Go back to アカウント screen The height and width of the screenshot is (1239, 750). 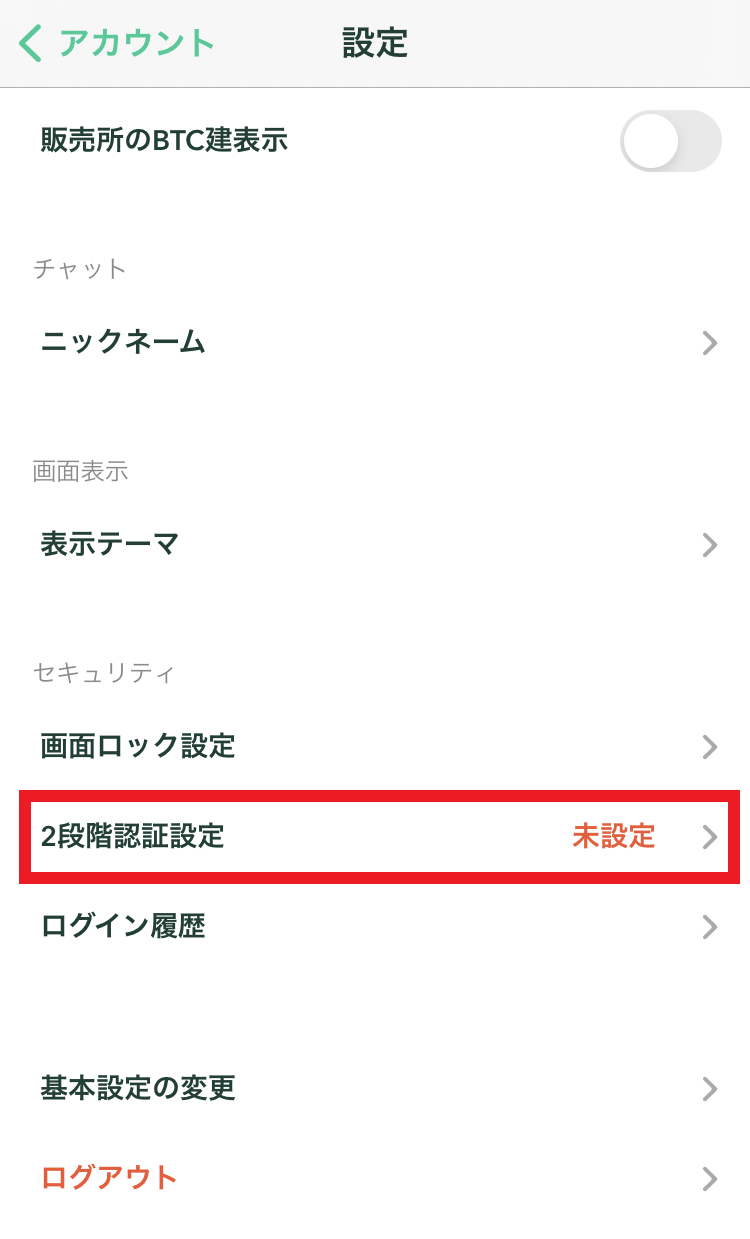(117, 44)
